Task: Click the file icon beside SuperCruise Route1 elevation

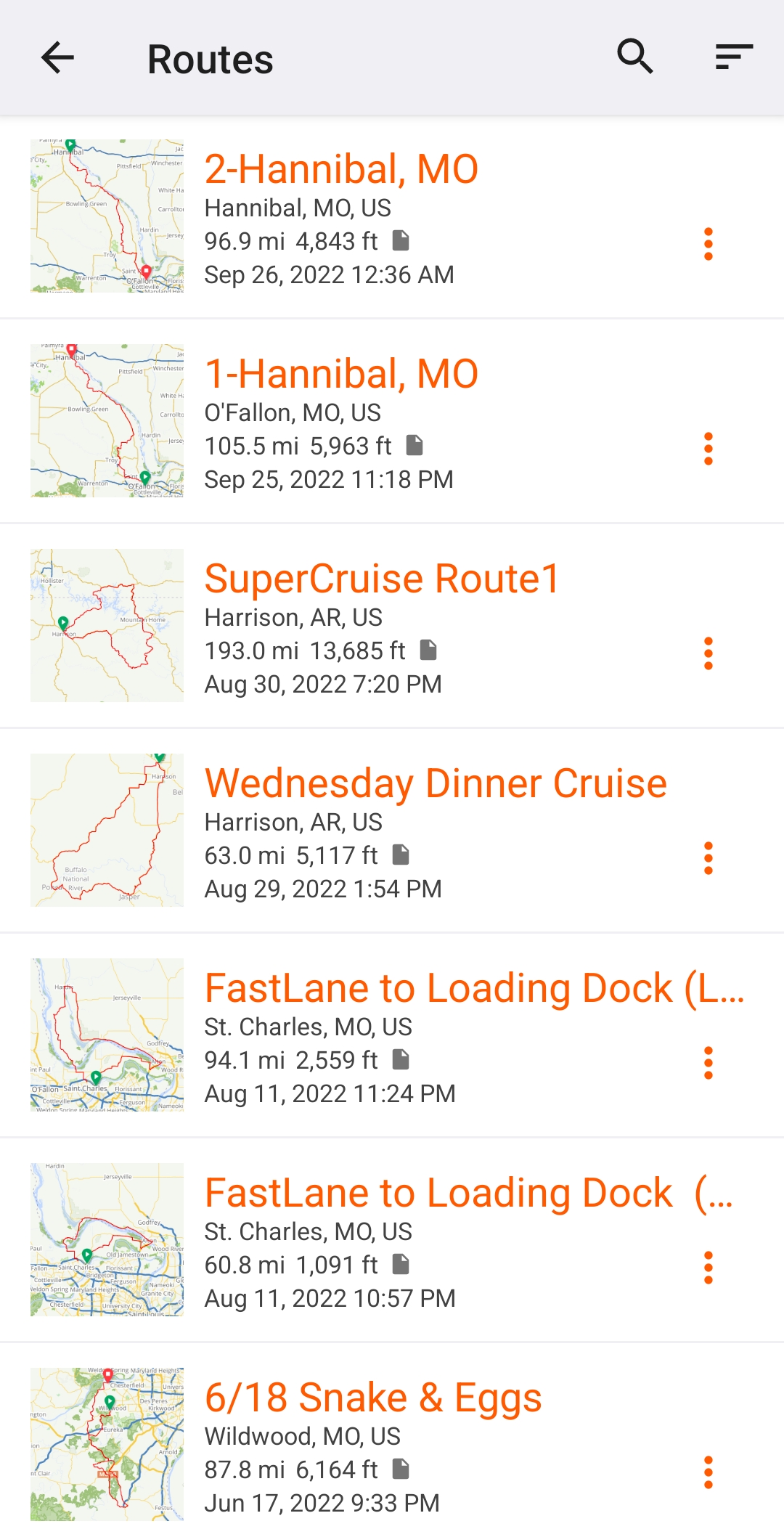Action: coord(428,651)
